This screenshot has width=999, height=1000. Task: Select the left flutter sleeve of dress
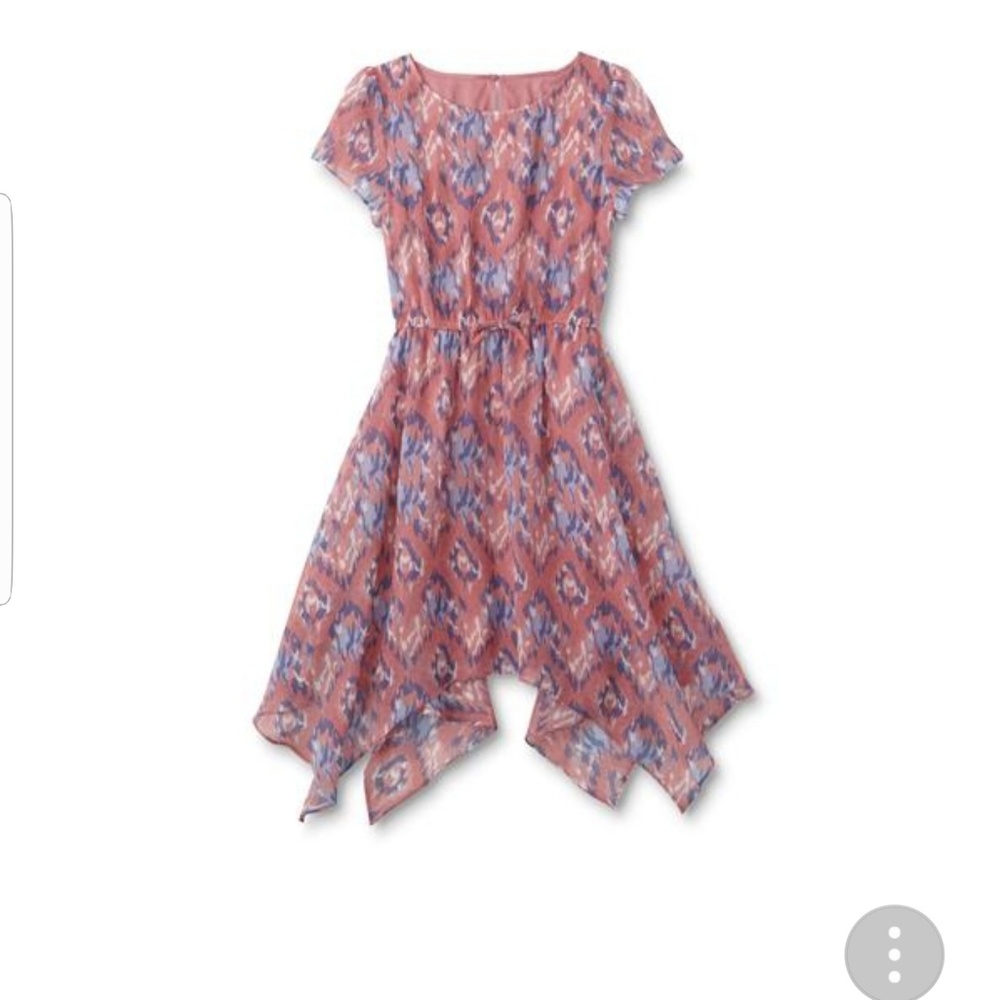350,140
